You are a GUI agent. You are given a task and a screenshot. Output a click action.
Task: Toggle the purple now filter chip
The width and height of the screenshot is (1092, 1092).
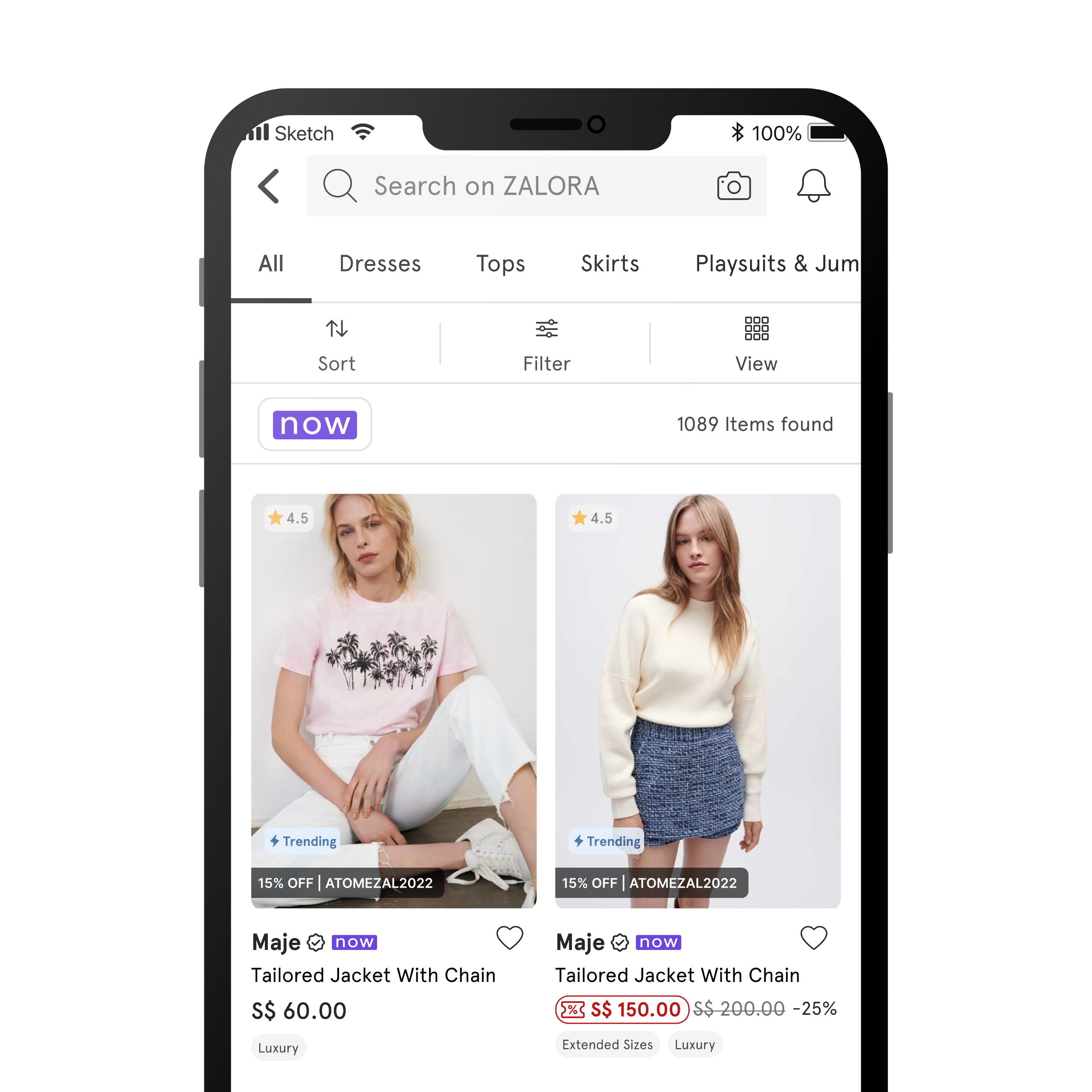[x=315, y=424]
